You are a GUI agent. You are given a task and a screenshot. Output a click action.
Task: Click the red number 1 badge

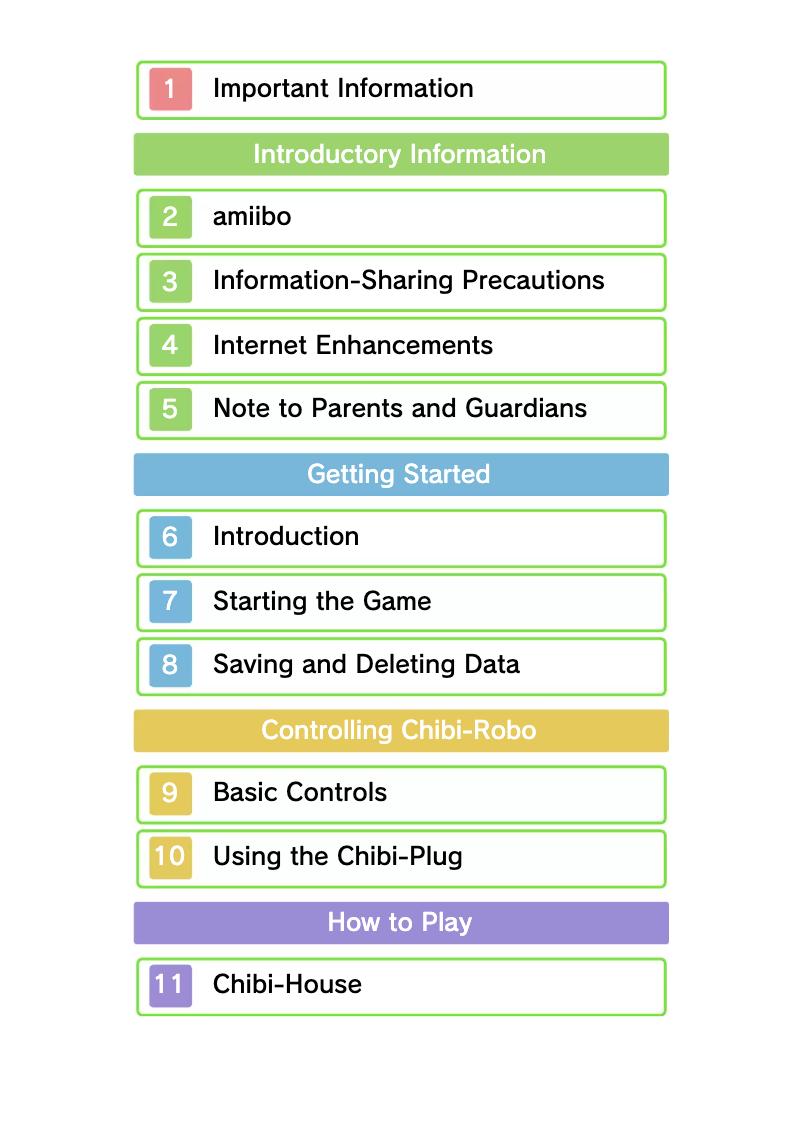pos(168,89)
